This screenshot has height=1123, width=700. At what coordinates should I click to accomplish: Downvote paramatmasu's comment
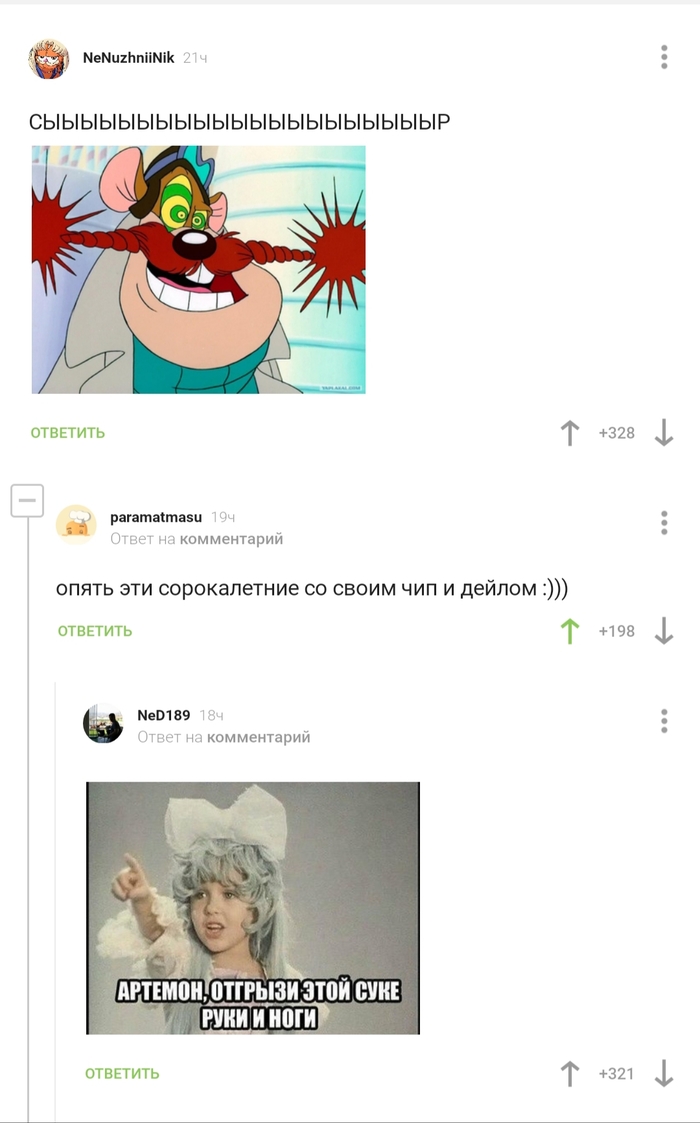coord(664,631)
